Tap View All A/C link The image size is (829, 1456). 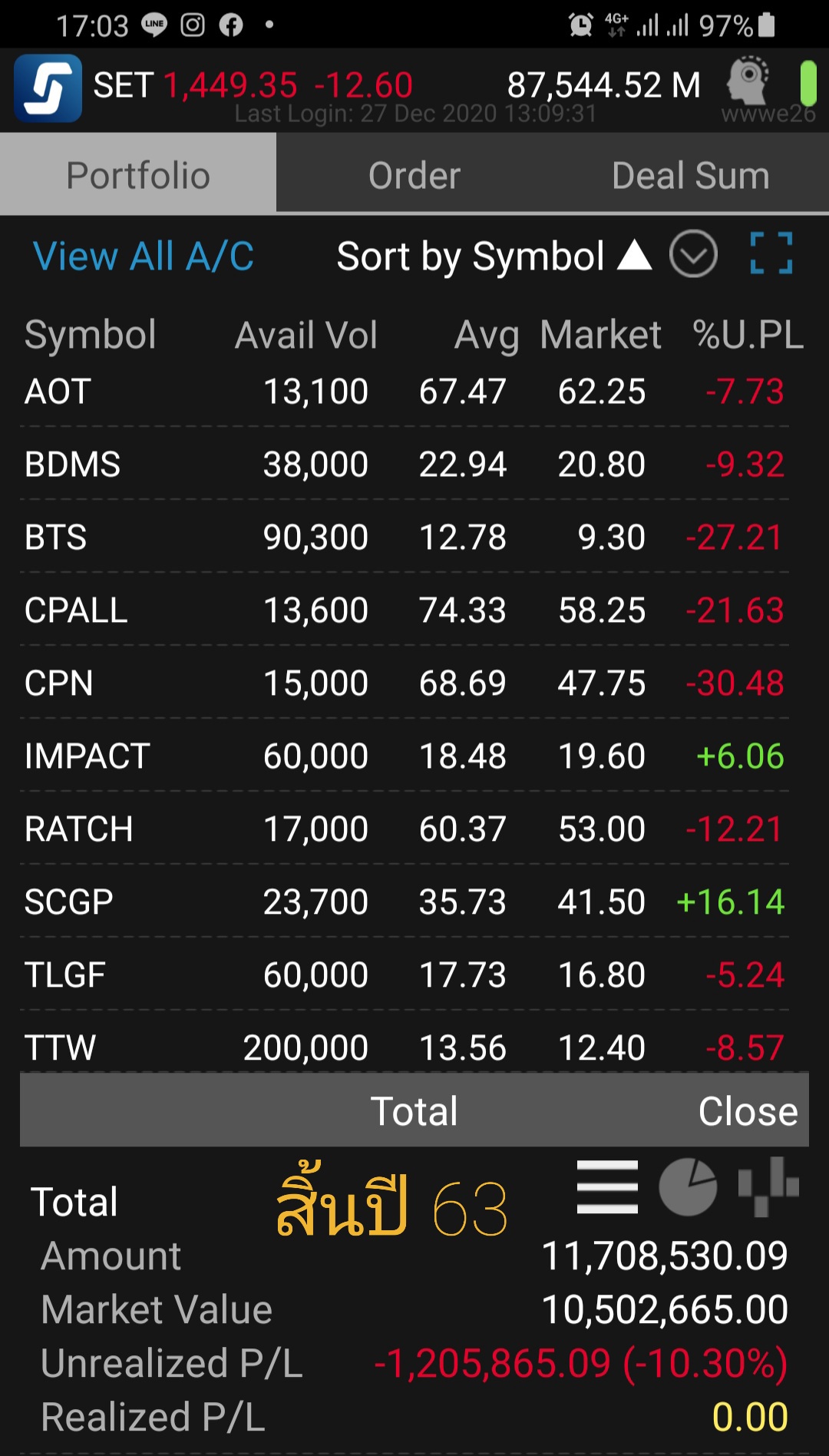(144, 256)
